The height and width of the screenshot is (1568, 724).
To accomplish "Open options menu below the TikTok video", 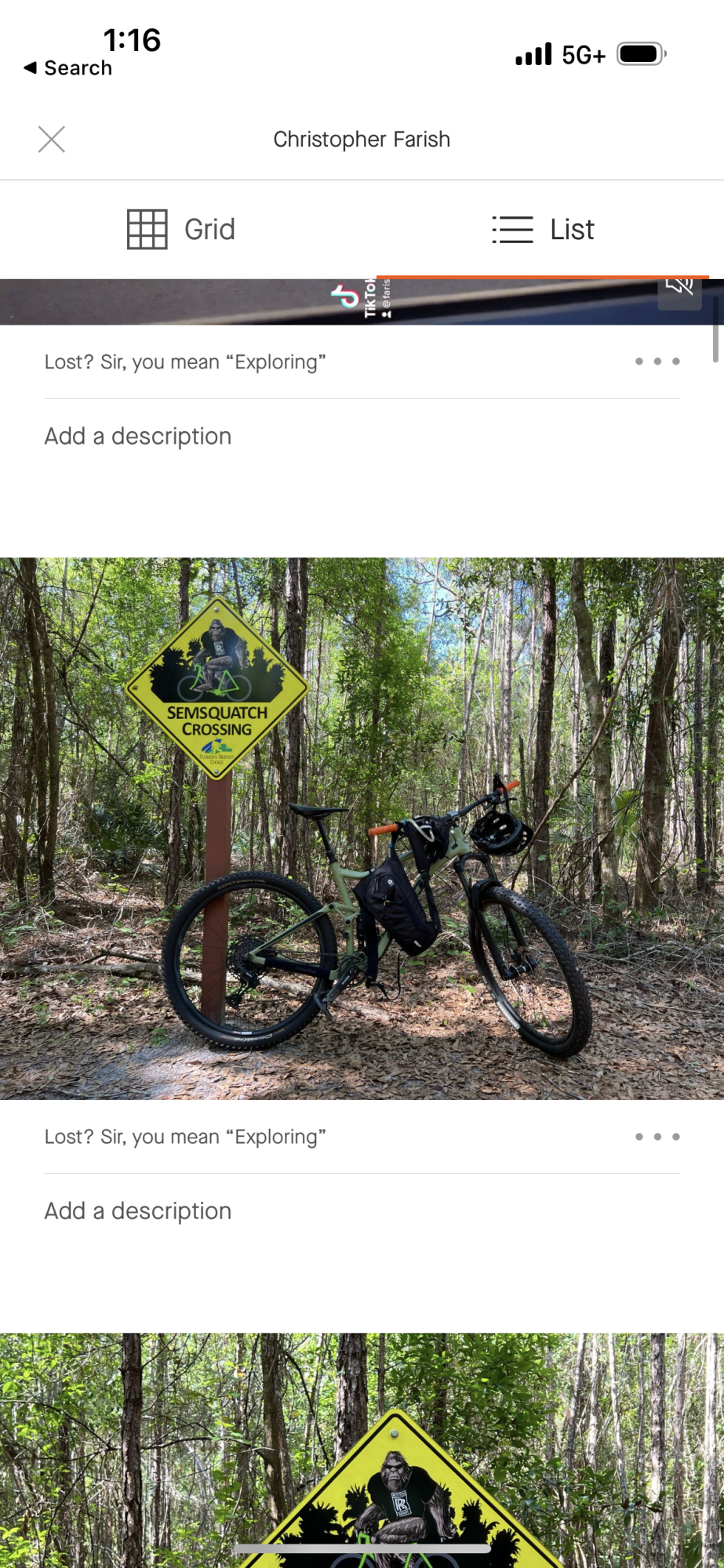I will tap(657, 361).
